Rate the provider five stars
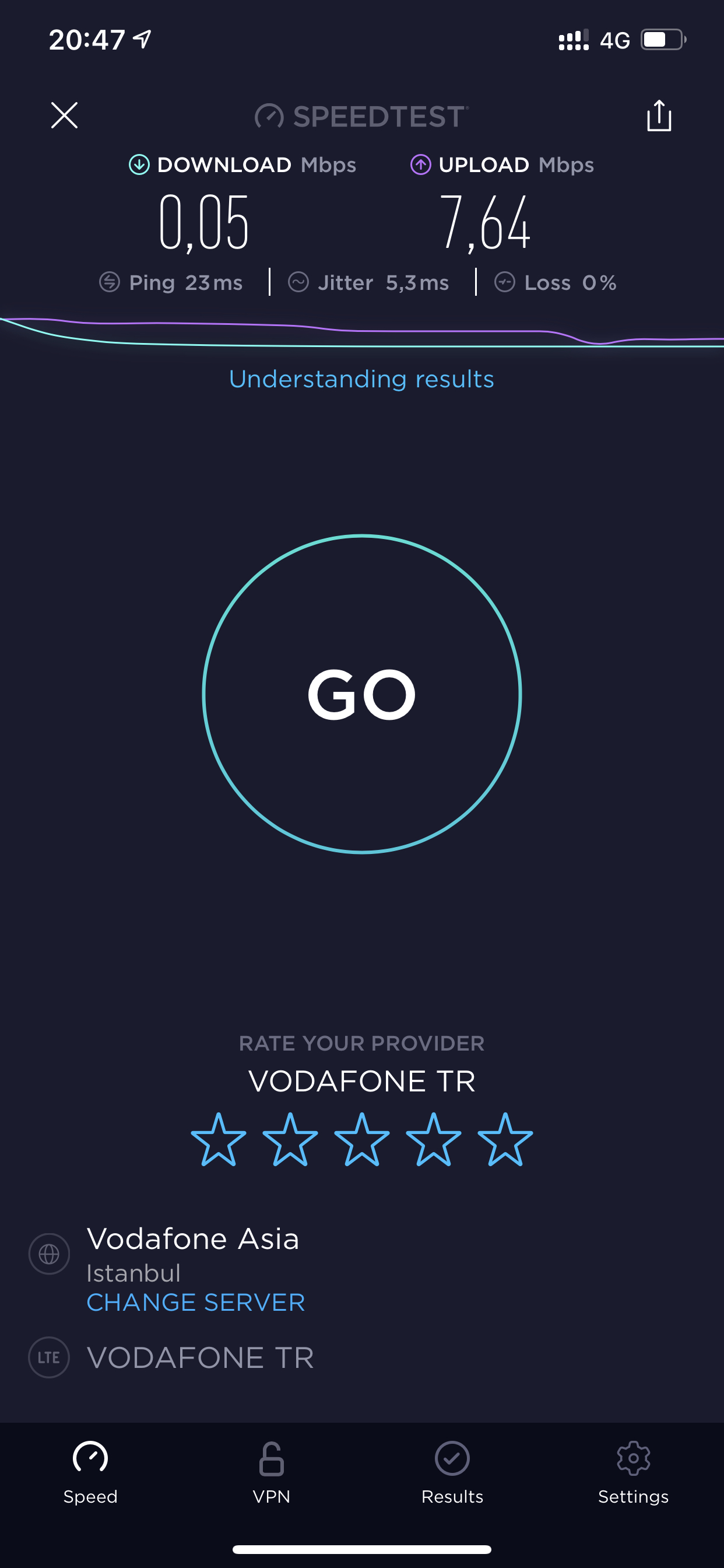724x1568 pixels. tap(505, 1139)
